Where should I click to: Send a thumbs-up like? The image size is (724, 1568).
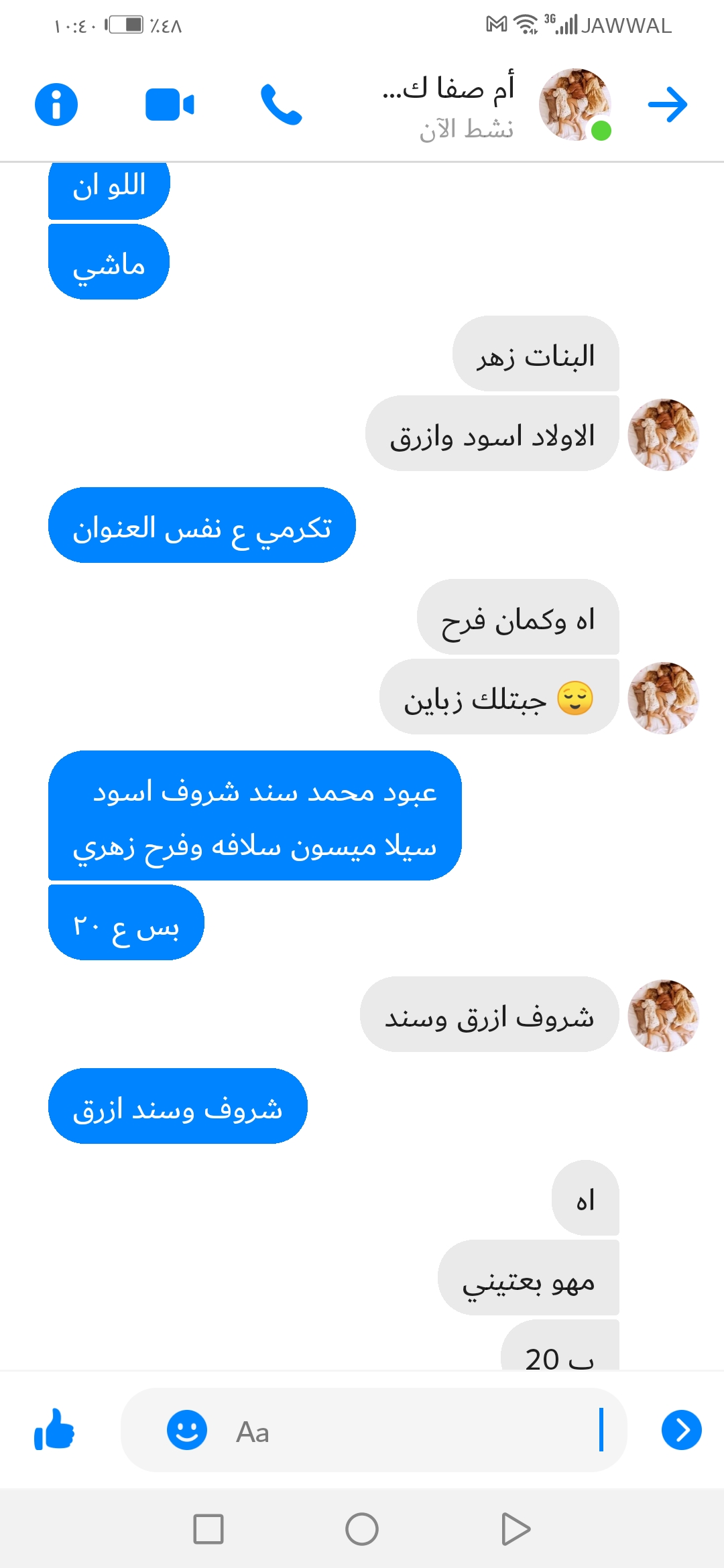[54, 1430]
